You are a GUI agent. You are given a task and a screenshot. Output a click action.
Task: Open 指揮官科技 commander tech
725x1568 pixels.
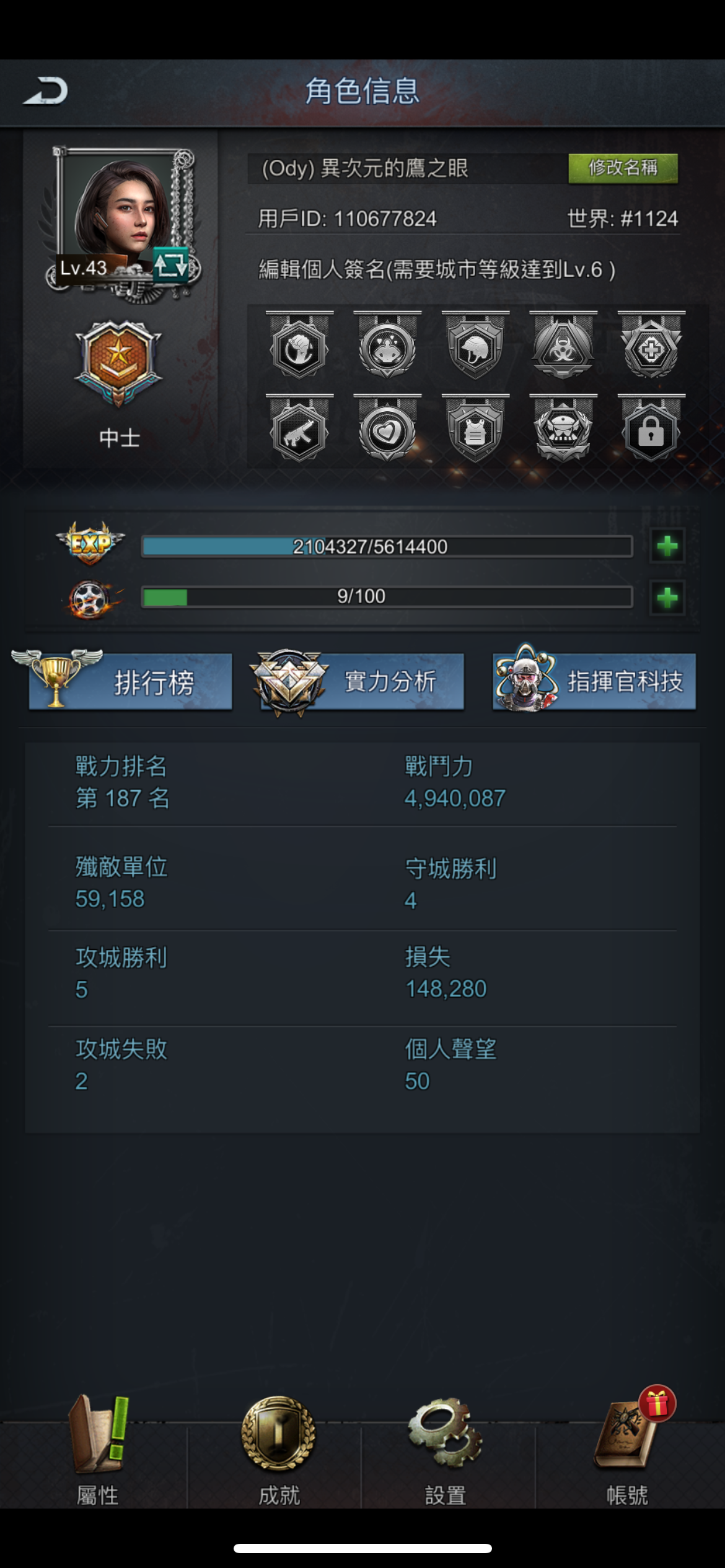[x=594, y=681]
